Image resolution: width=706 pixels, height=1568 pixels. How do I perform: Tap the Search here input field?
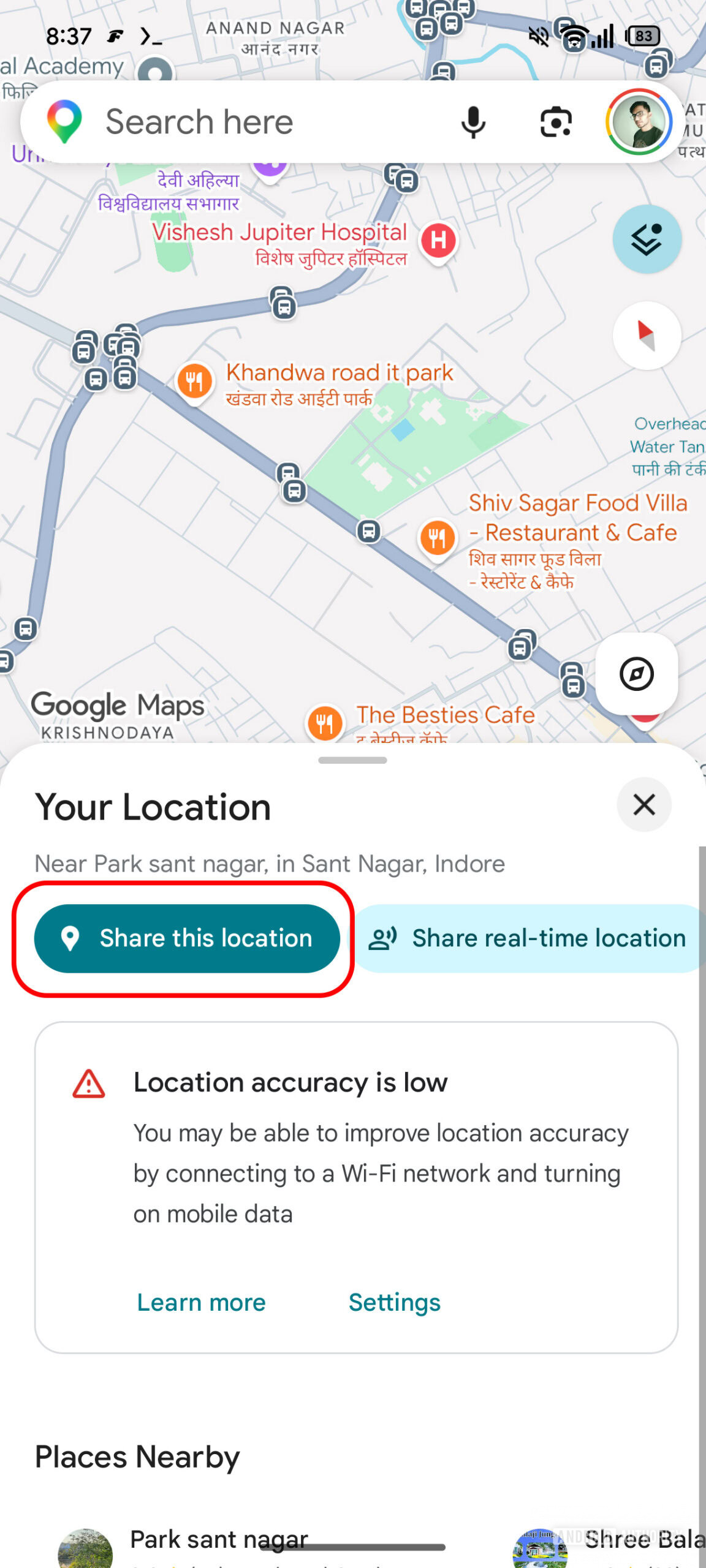click(x=245, y=121)
